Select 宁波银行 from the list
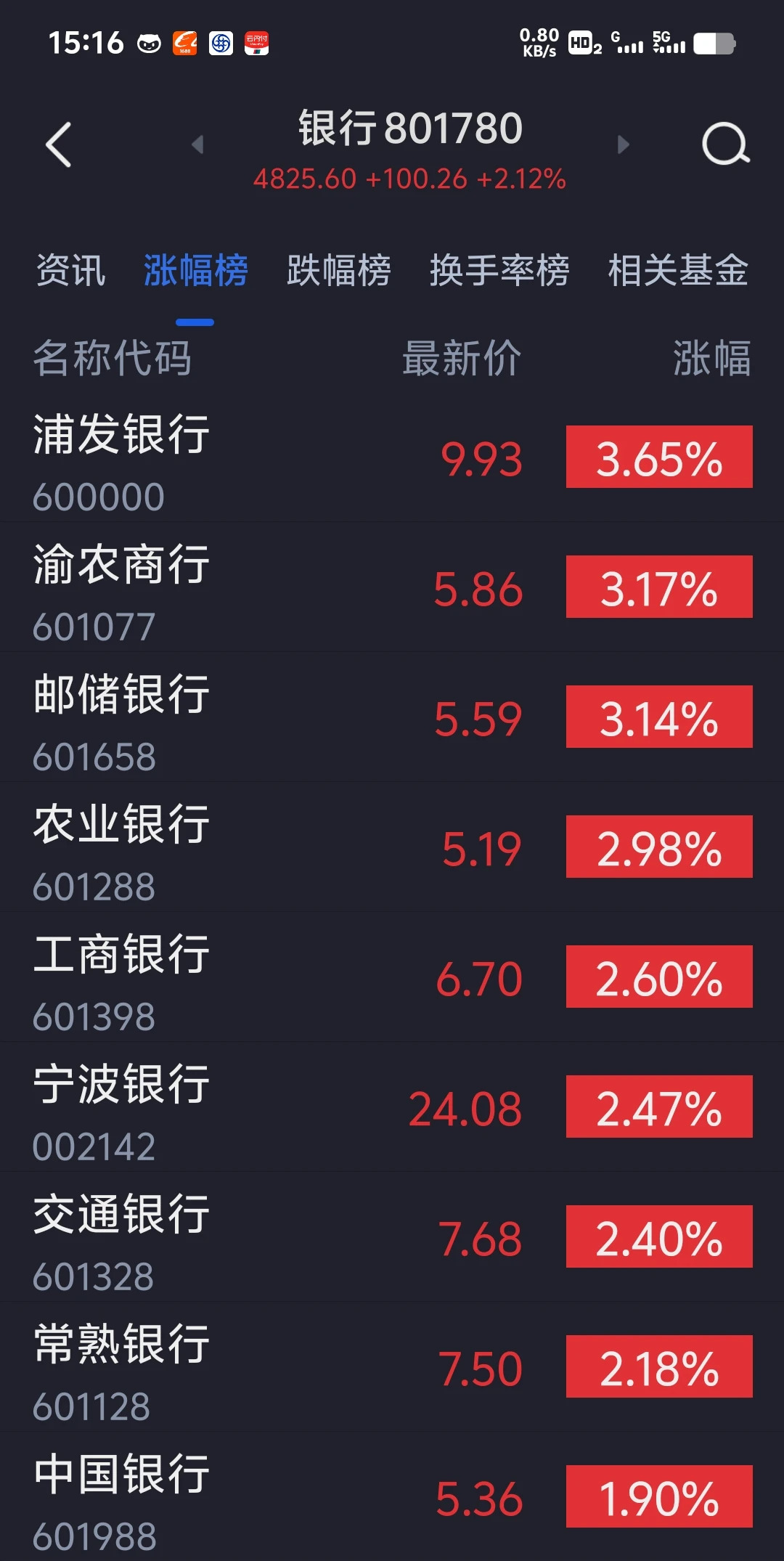The width and height of the screenshot is (784, 1561). [218, 1107]
